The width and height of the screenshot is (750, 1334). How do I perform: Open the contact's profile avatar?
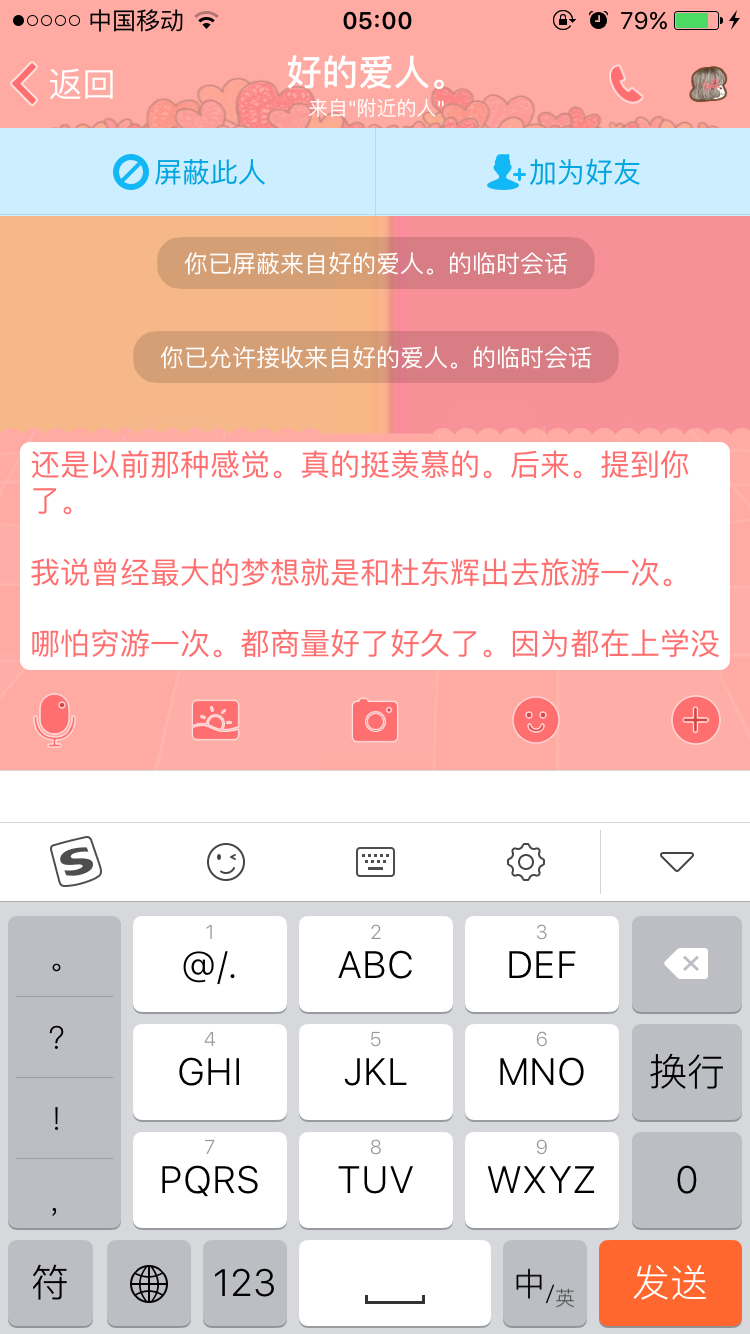(x=708, y=84)
